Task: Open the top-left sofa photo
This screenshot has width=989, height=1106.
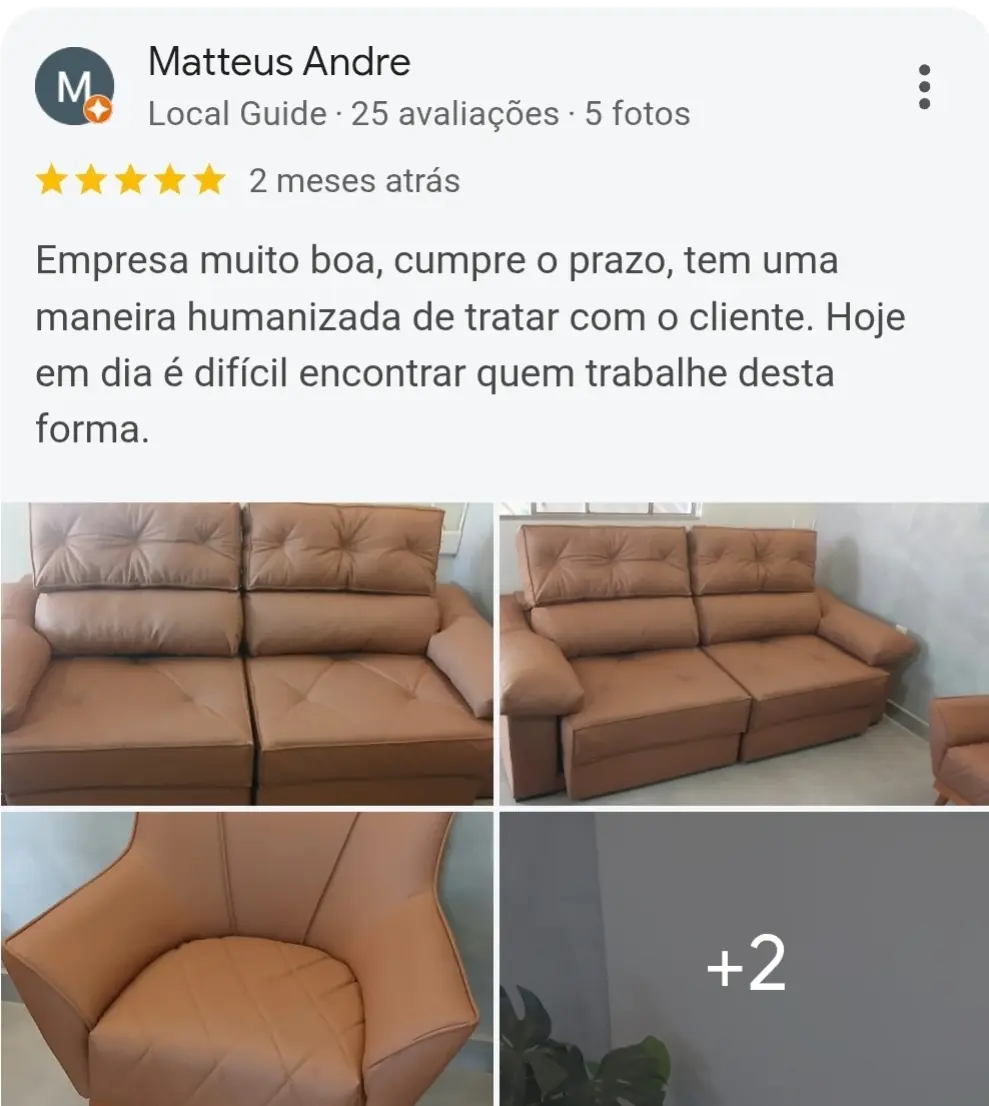Action: pyautogui.click(x=245, y=650)
